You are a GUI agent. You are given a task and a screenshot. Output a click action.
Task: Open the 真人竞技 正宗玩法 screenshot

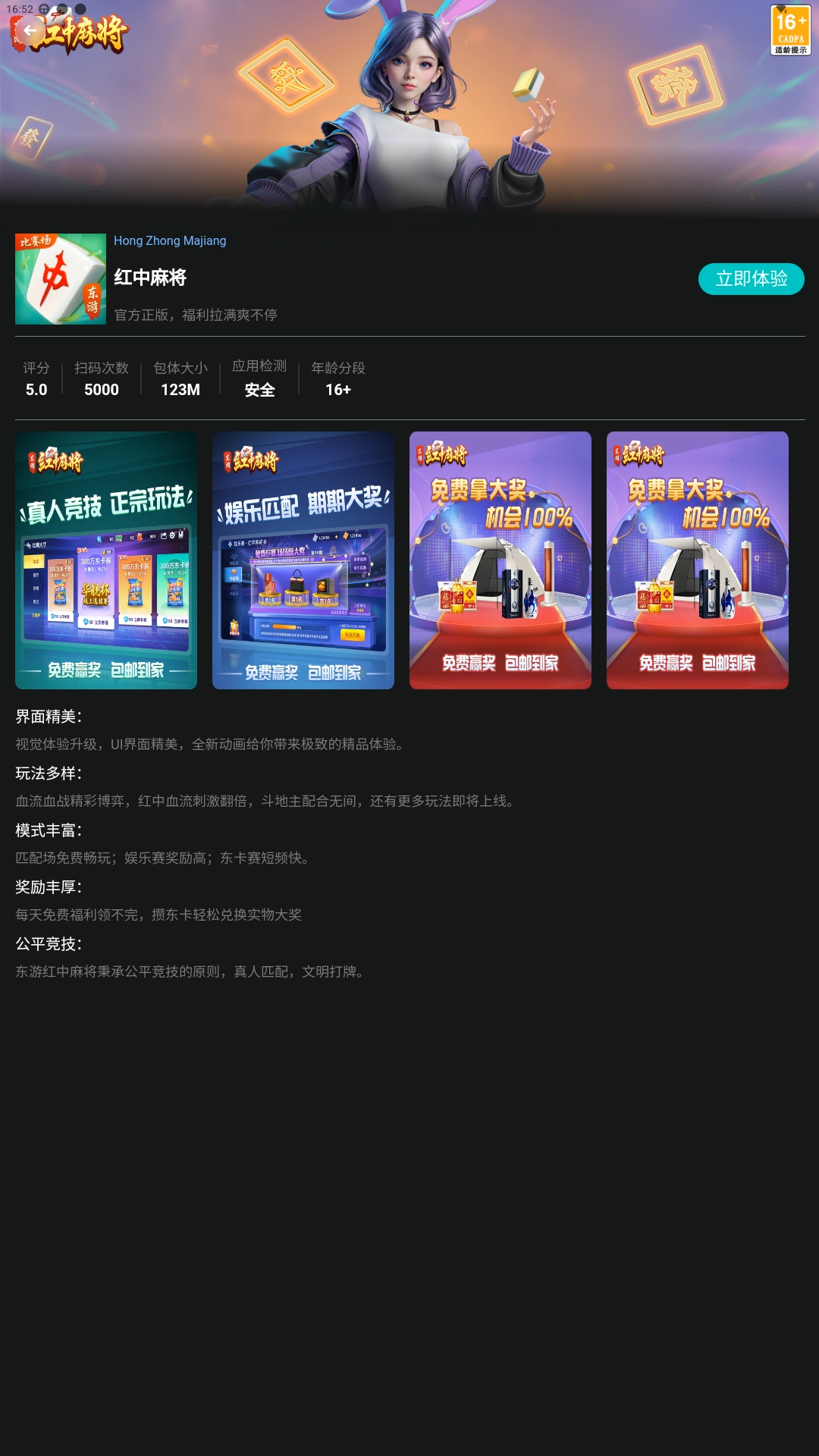pos(106,560)
